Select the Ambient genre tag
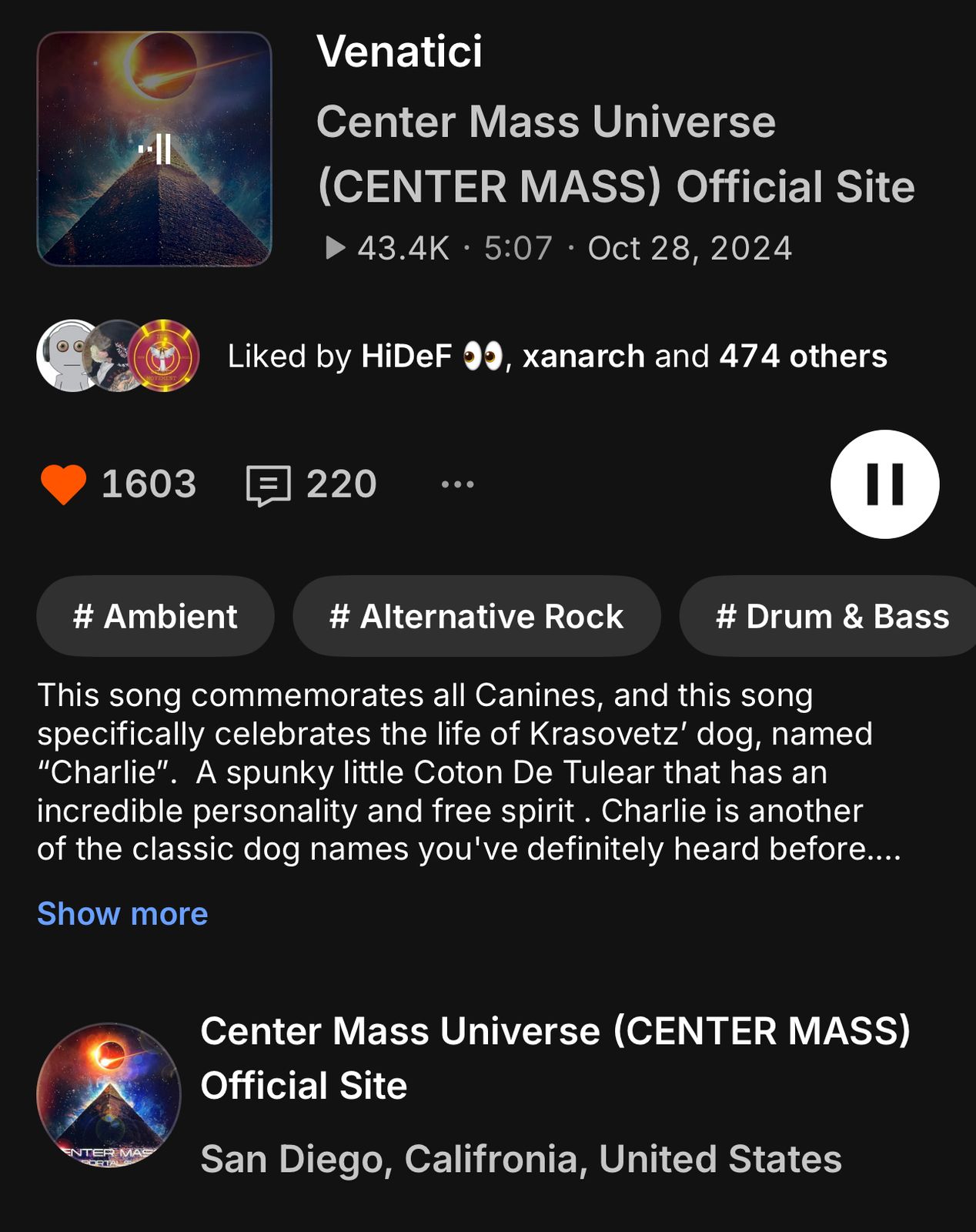The width and height of the screenshot is (976, 1232). click(155, 617)
